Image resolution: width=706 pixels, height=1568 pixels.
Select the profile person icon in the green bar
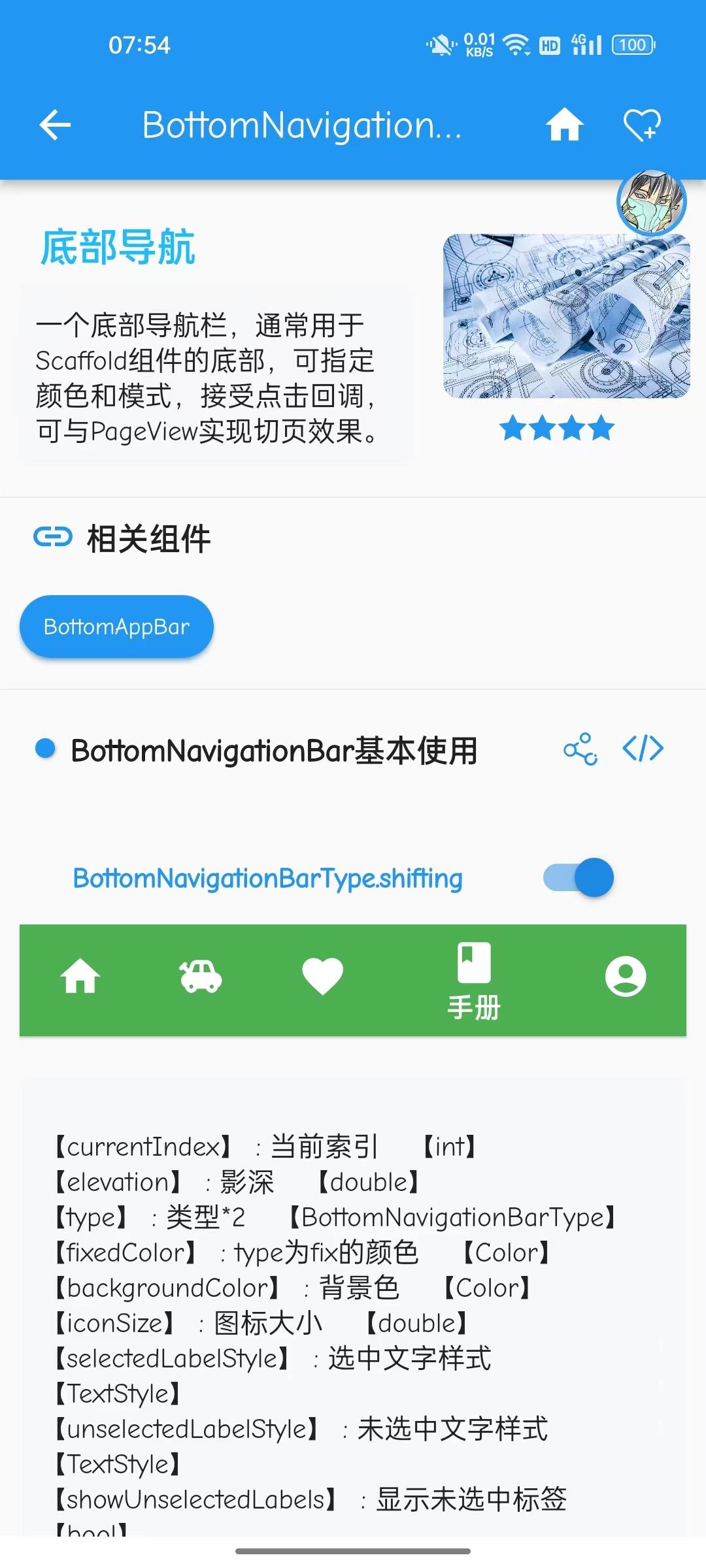click(626, 978)
